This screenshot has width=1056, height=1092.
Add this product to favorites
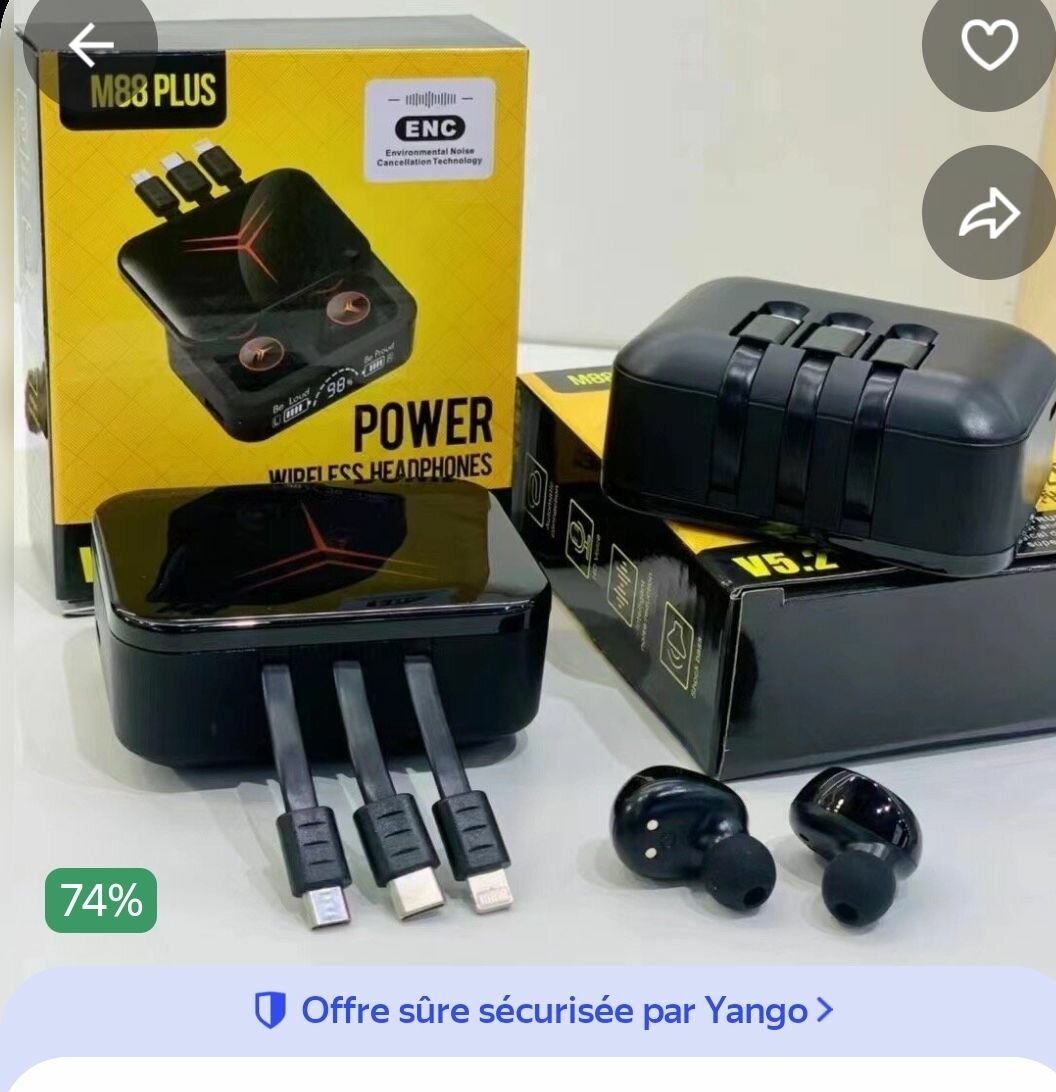988,45
